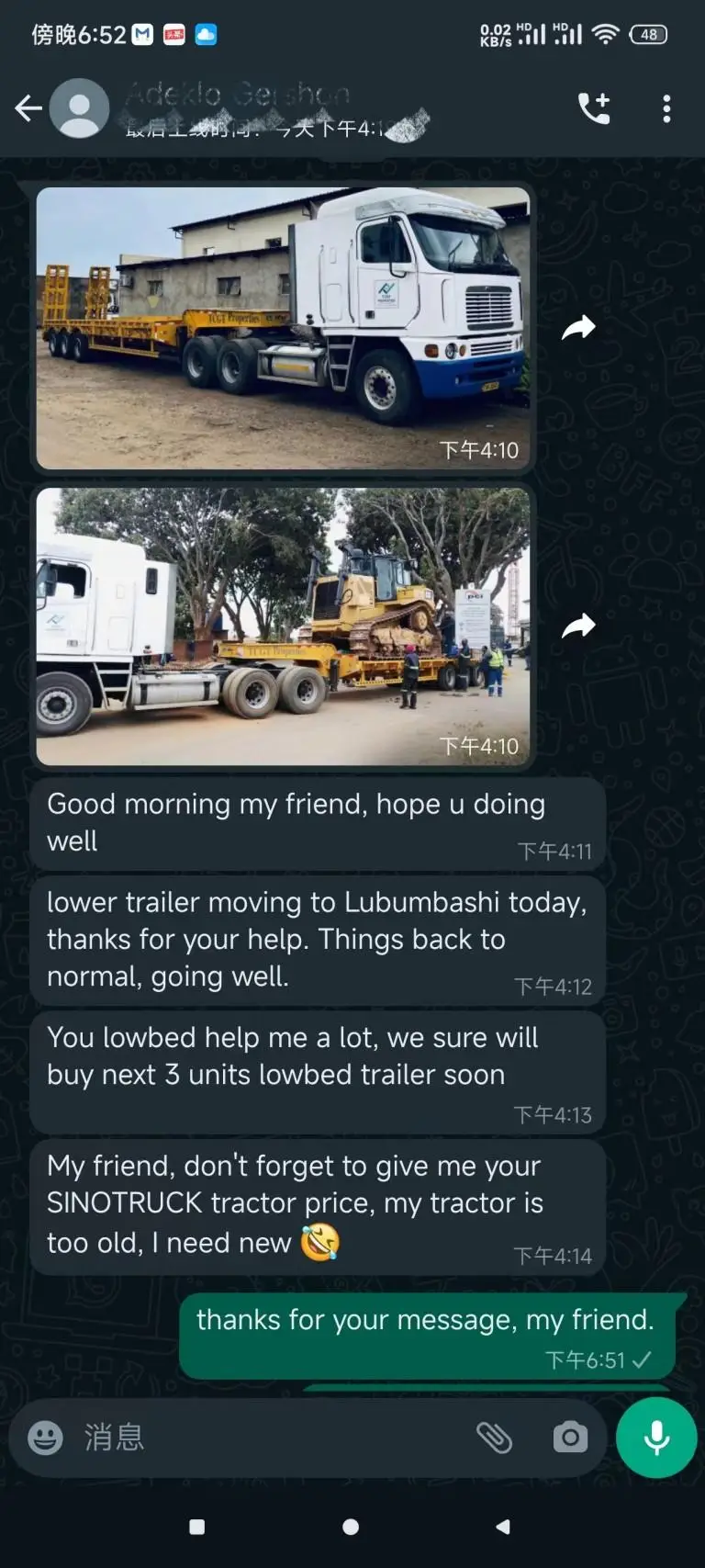
Task: Go back to the chat list
Action: (28, 108)
